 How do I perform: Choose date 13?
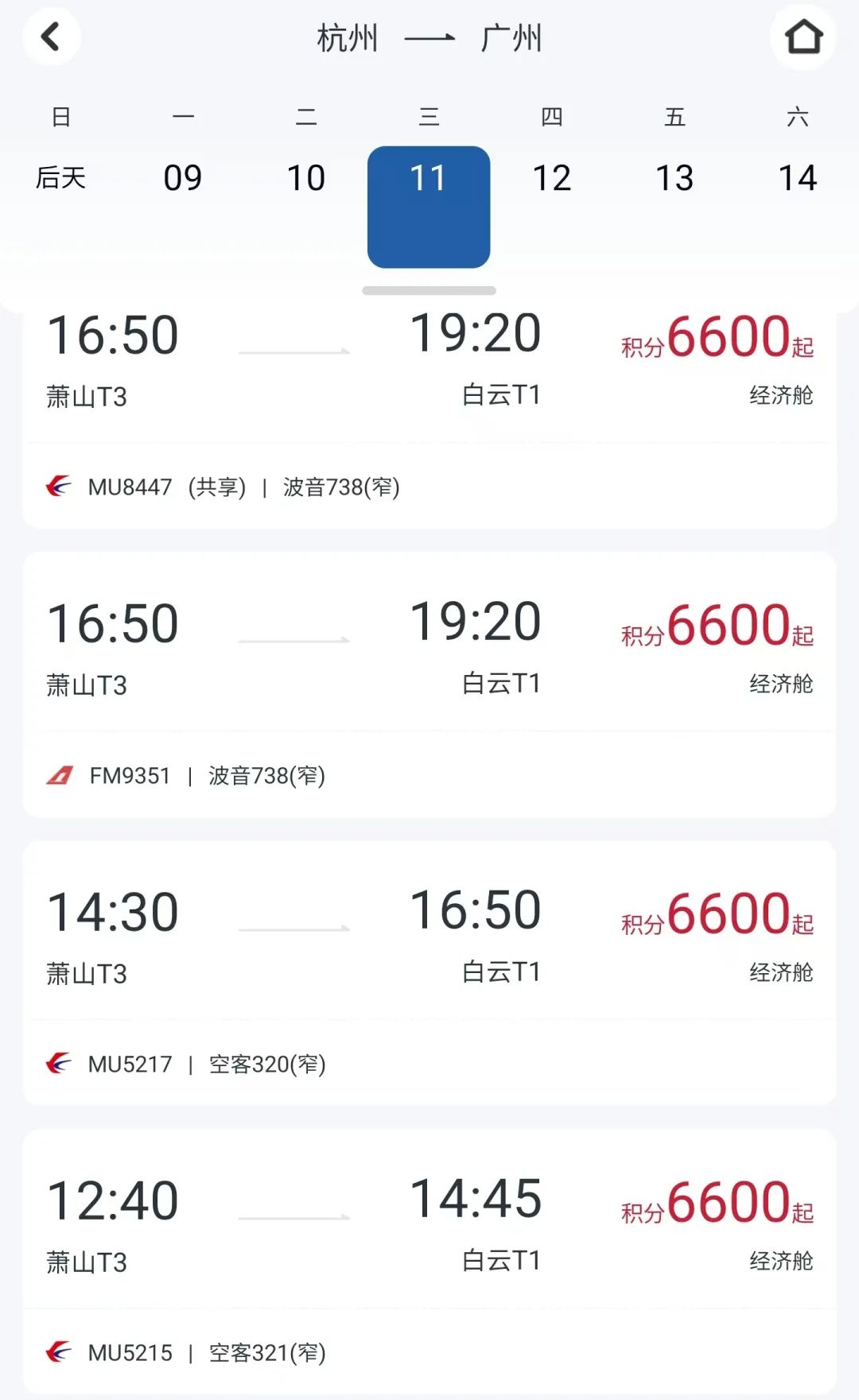(674, 176)
